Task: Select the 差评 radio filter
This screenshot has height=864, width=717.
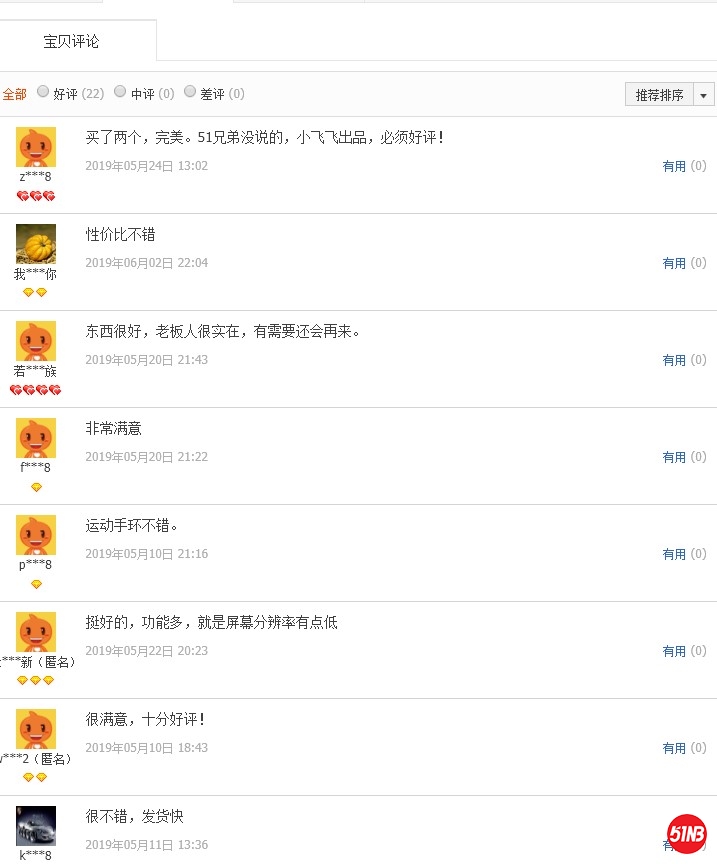Action: tap(190, 92)
